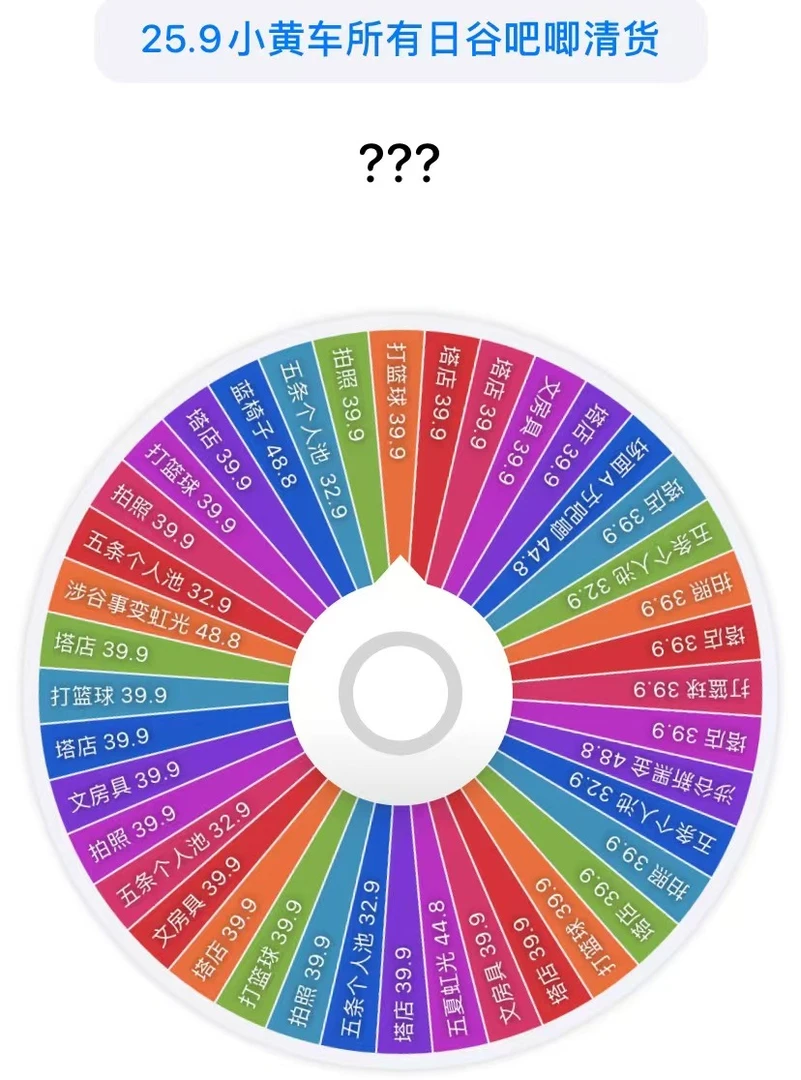Open the 25.9小黄车所有日谷吧唧清货 wheel title

(400, 39)
